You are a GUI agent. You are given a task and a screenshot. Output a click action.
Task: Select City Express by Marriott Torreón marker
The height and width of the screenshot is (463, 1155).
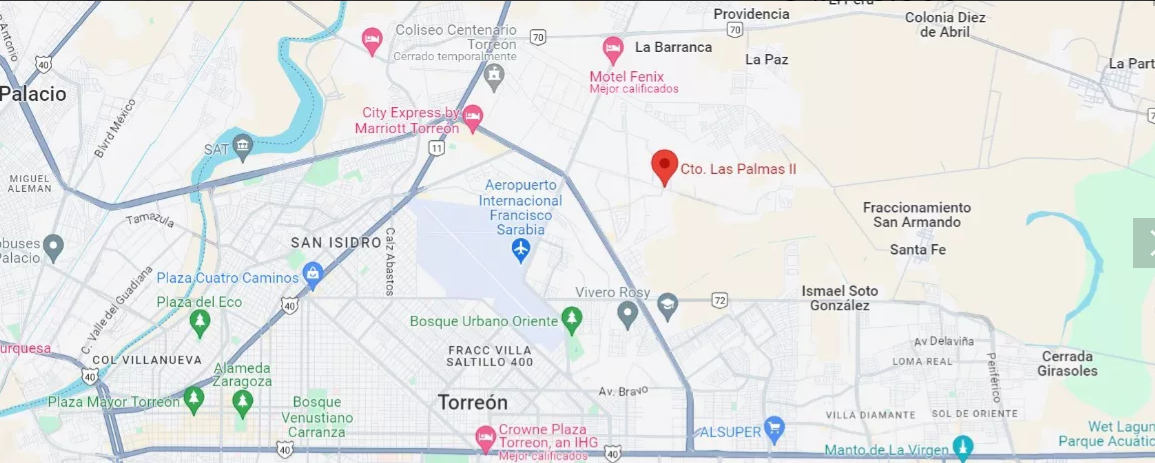point(472,118)
